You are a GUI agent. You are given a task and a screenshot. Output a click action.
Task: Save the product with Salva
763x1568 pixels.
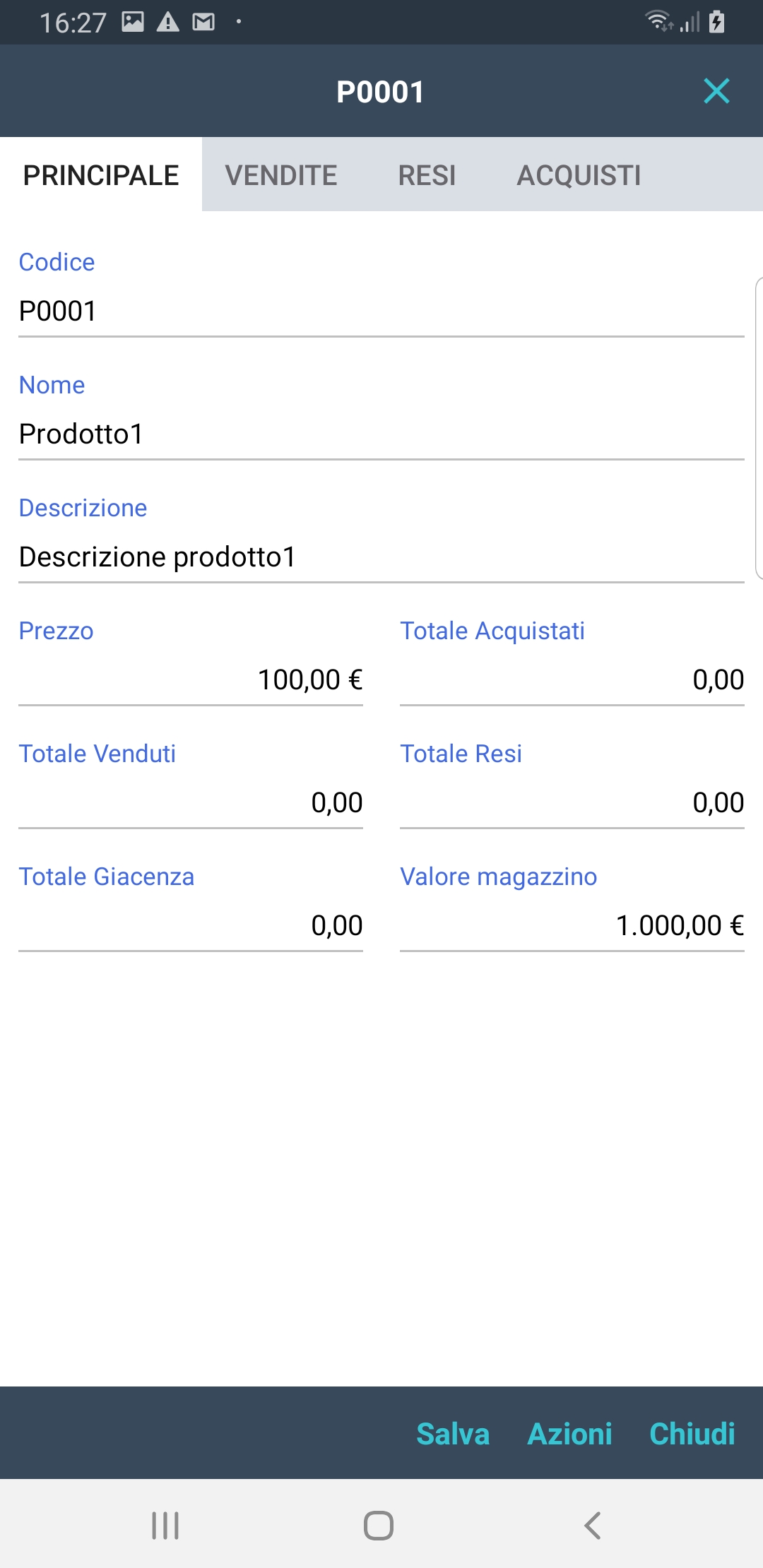click(453, 1434)
